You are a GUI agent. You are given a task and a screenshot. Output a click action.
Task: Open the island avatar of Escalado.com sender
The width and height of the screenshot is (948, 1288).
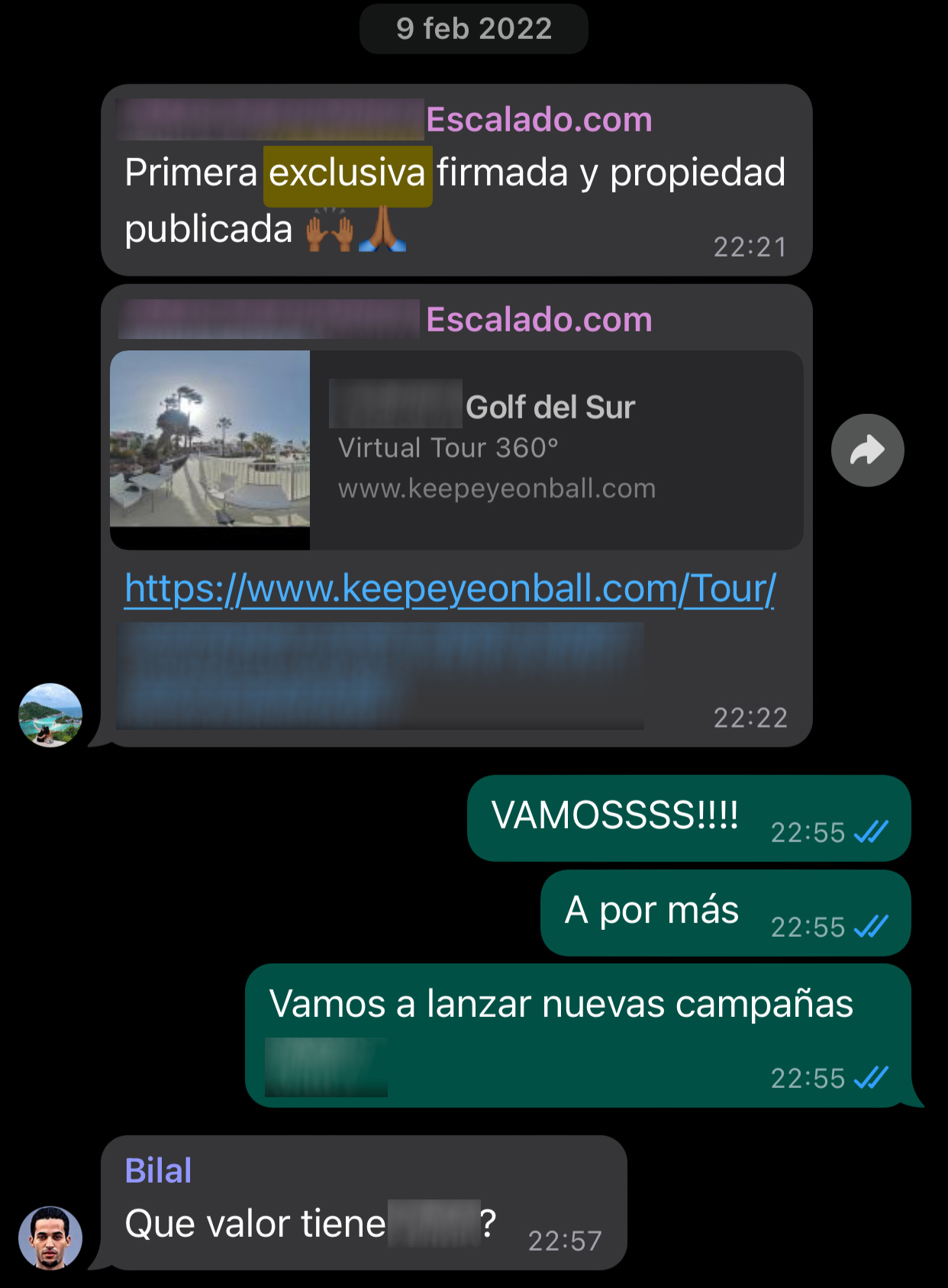point(50,715)
